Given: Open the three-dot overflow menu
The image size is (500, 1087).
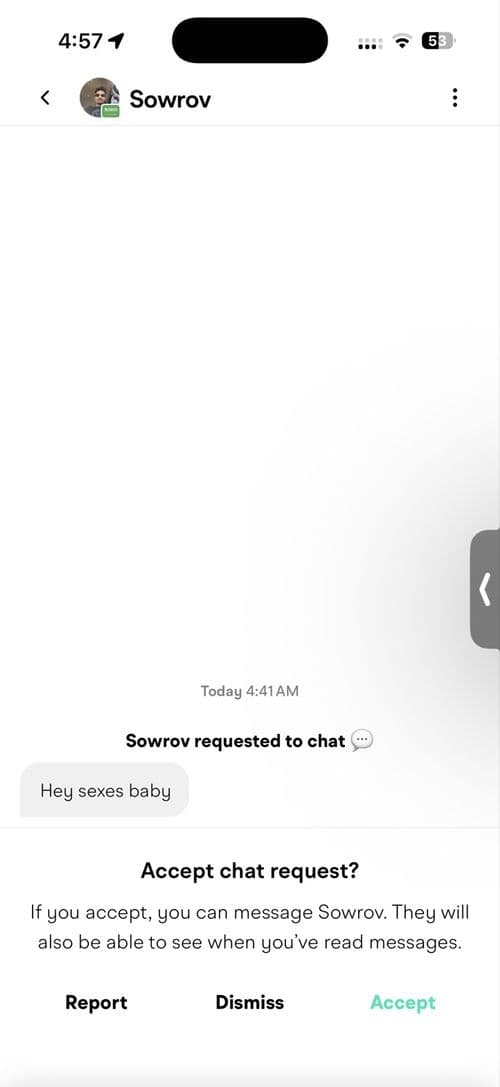Looking at the screenshot, I should coord(454,98).
